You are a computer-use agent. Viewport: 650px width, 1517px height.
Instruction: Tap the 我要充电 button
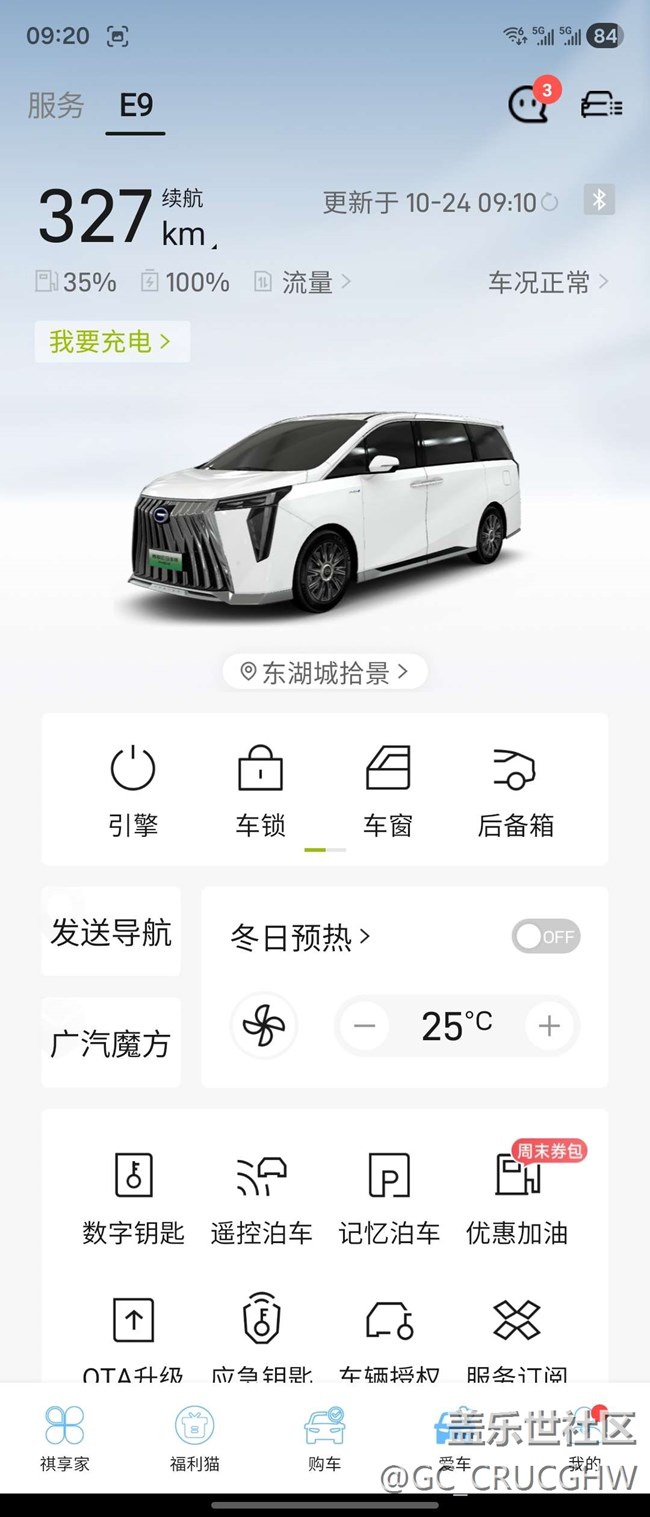pyautogui.click(x=111, y=342)
